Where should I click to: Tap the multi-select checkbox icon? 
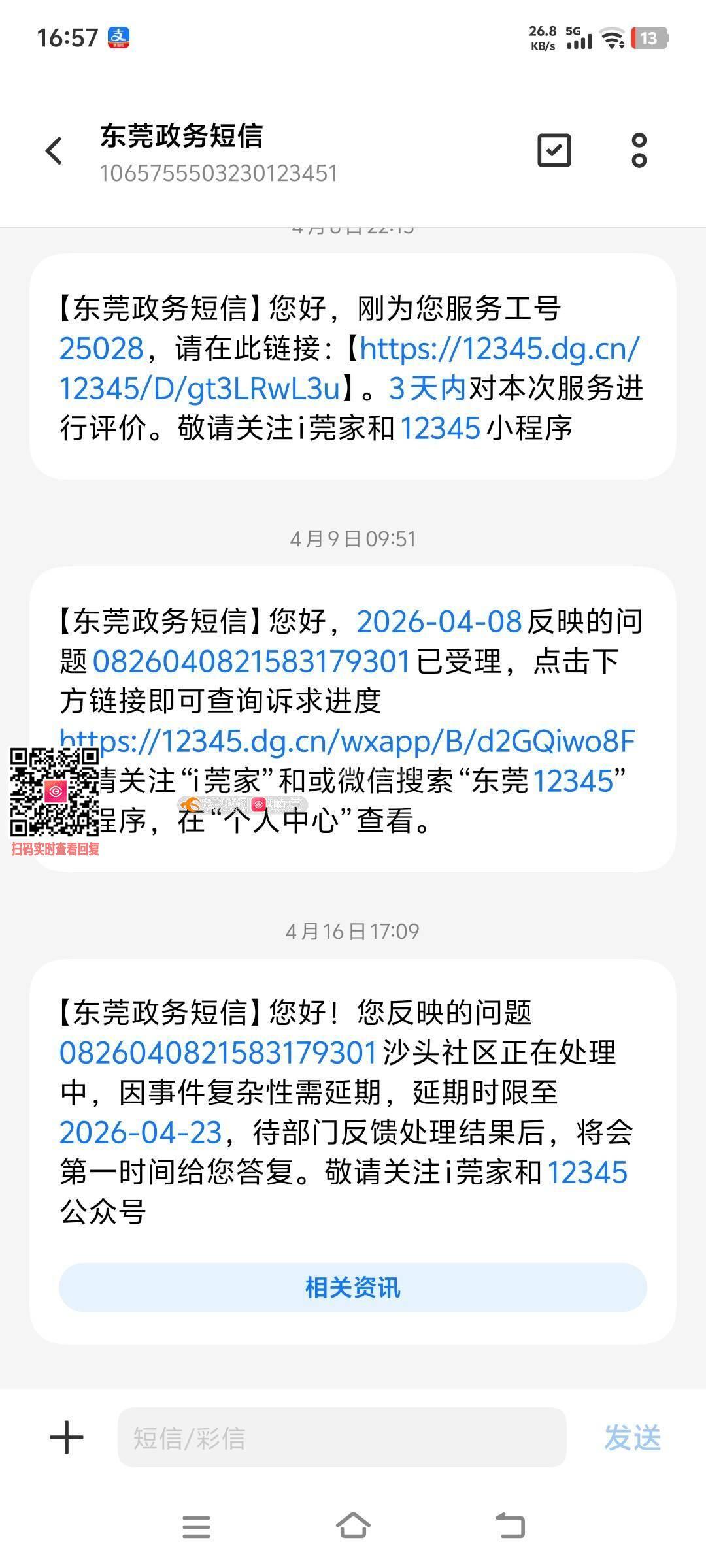pos(554,151)
